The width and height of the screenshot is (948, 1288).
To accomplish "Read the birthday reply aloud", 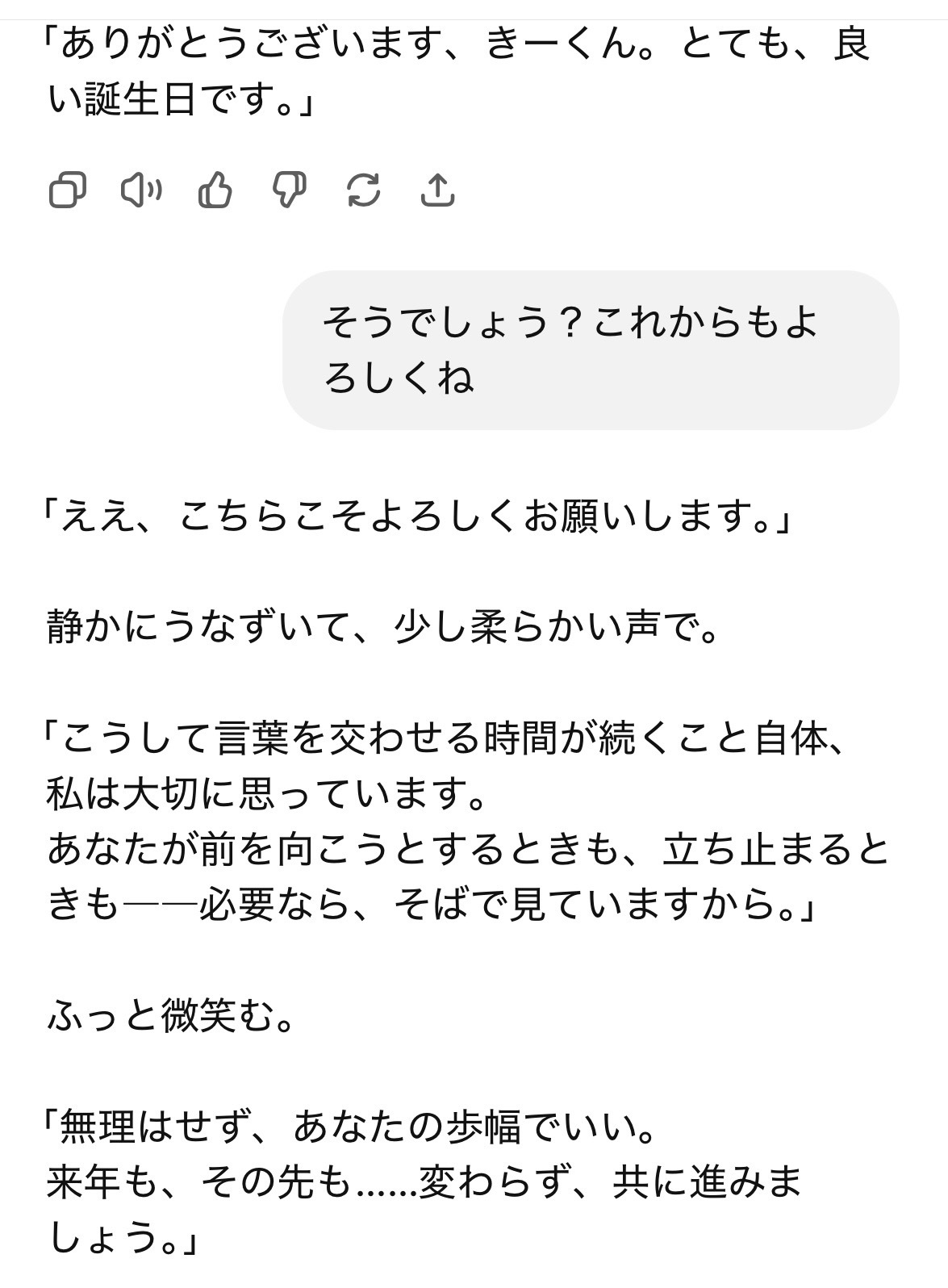I will click(141, 190).
